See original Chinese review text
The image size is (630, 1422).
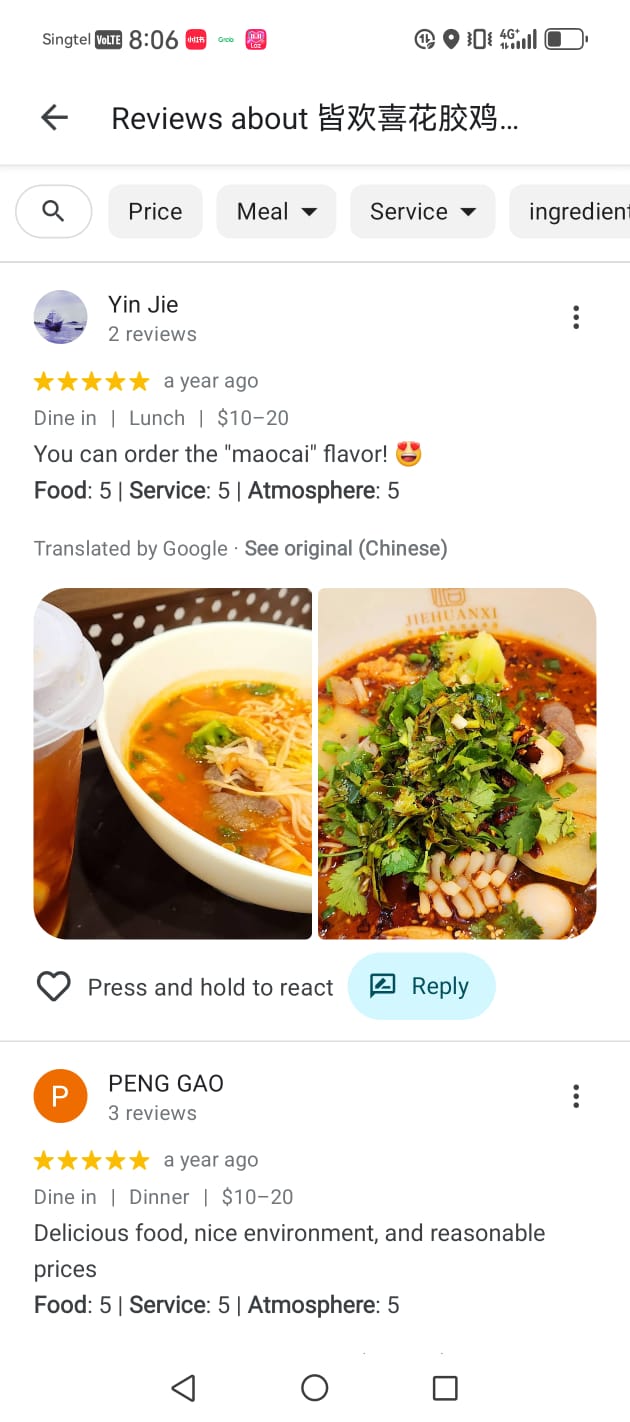click(x=345, y=548)
